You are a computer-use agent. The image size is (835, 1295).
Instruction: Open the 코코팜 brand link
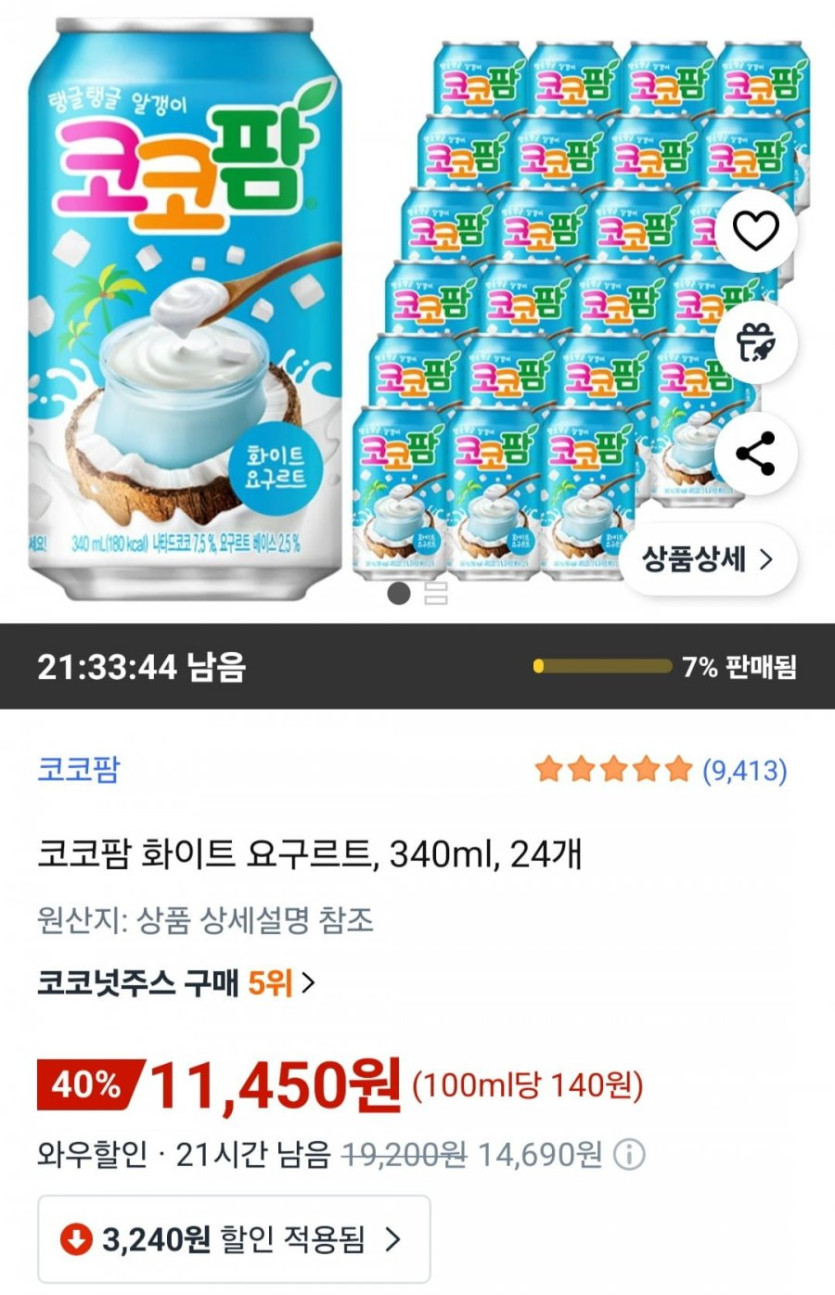(78, 769)
